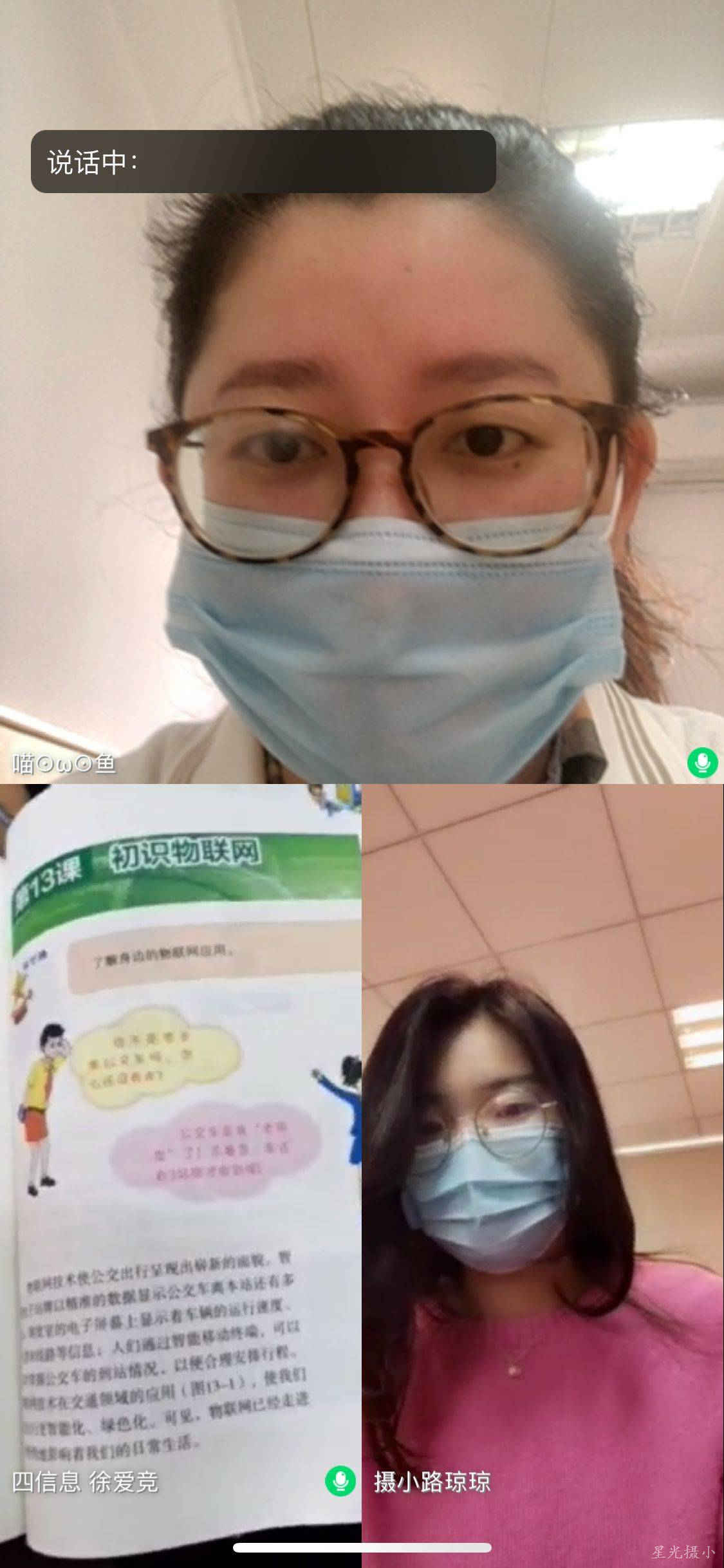Enlarge the video tile of 喵⊙ω⊙鱼

pyautogui.click(x=362, y=451)
